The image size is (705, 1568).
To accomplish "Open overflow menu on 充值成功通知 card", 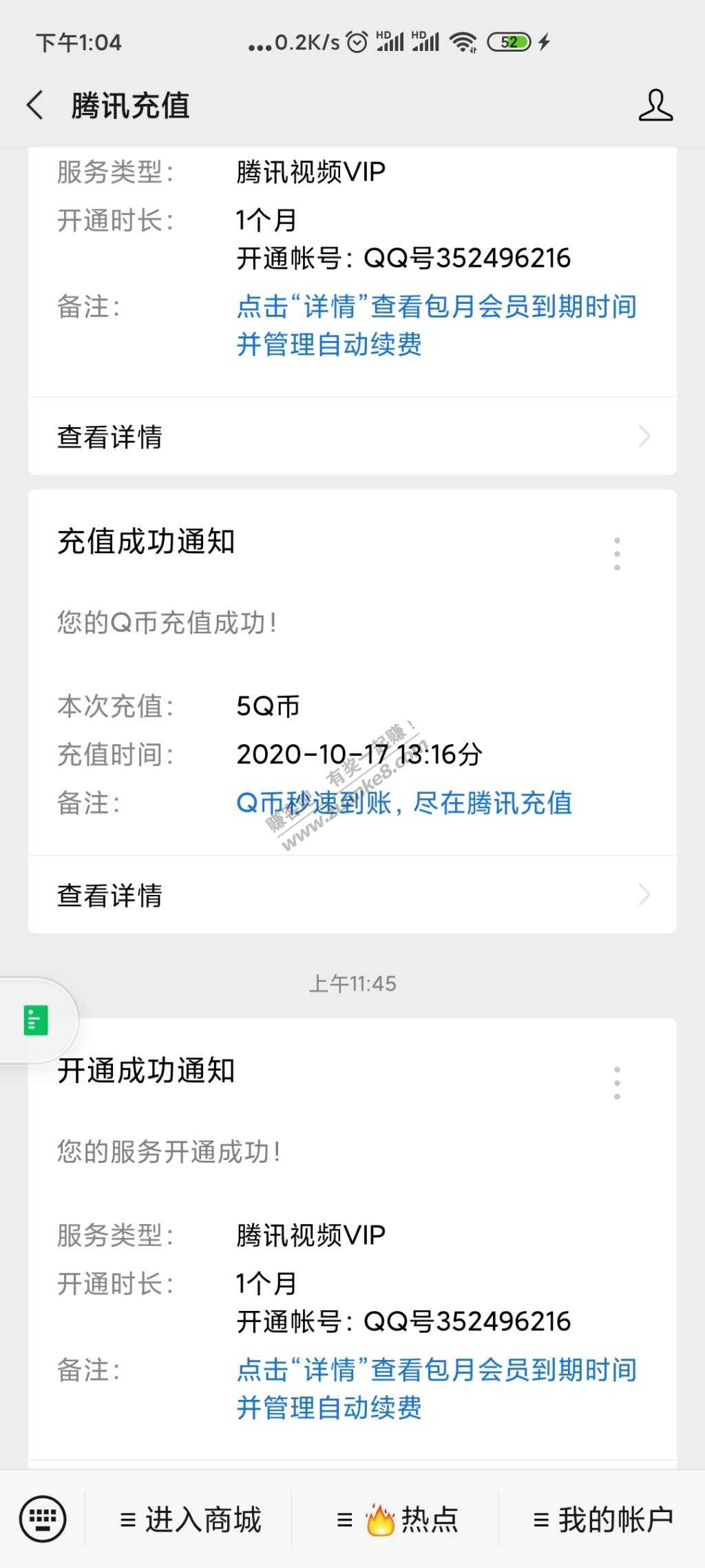I will [617, 554].
